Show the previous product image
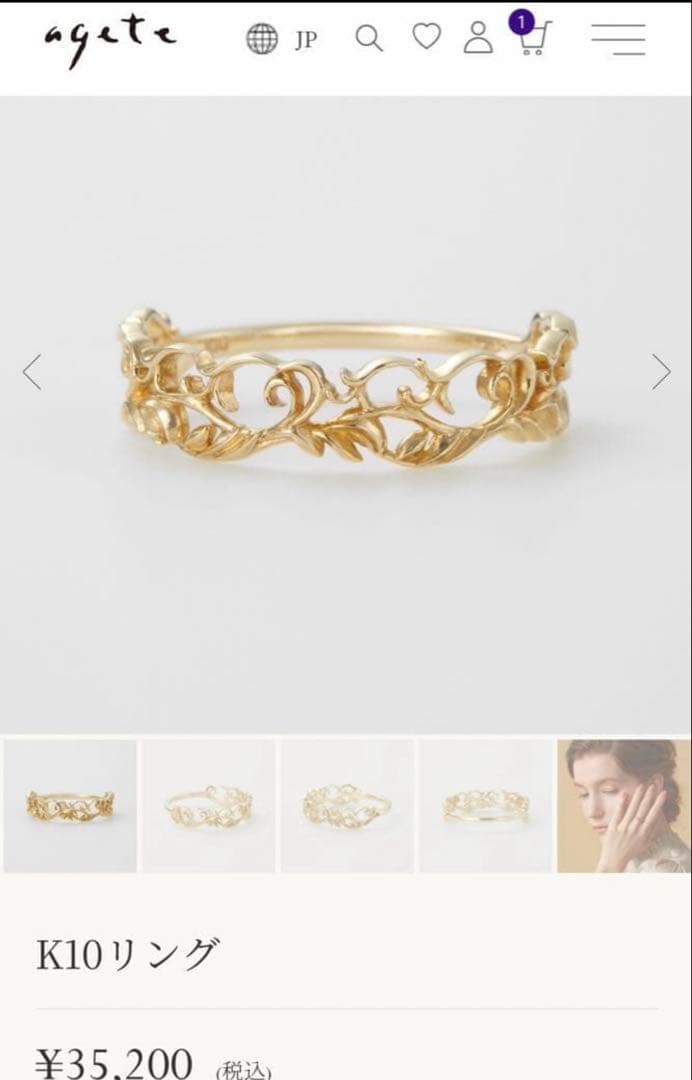This screenshot has height=1080, width=692. click(x=32, y=372)
